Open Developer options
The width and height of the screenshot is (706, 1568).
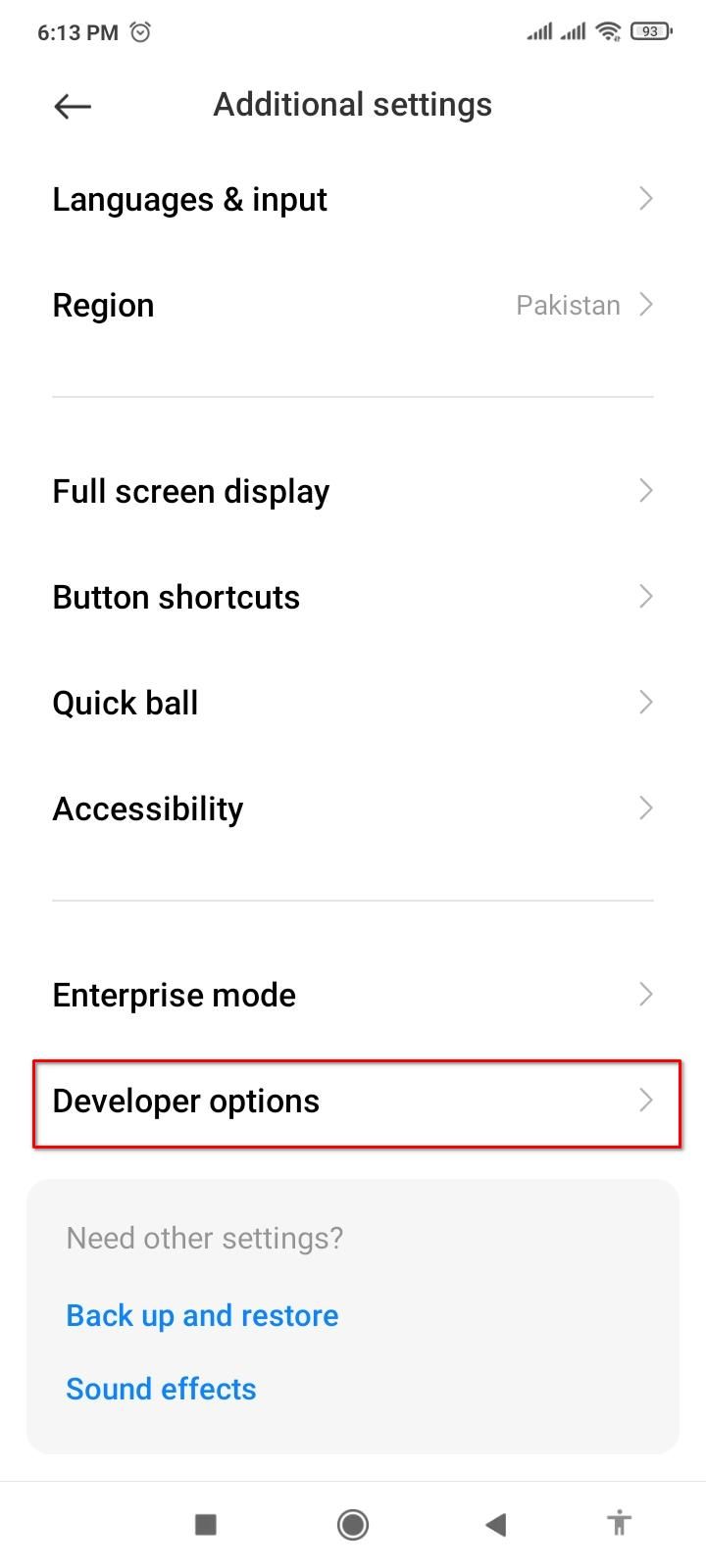point(353,1101)
